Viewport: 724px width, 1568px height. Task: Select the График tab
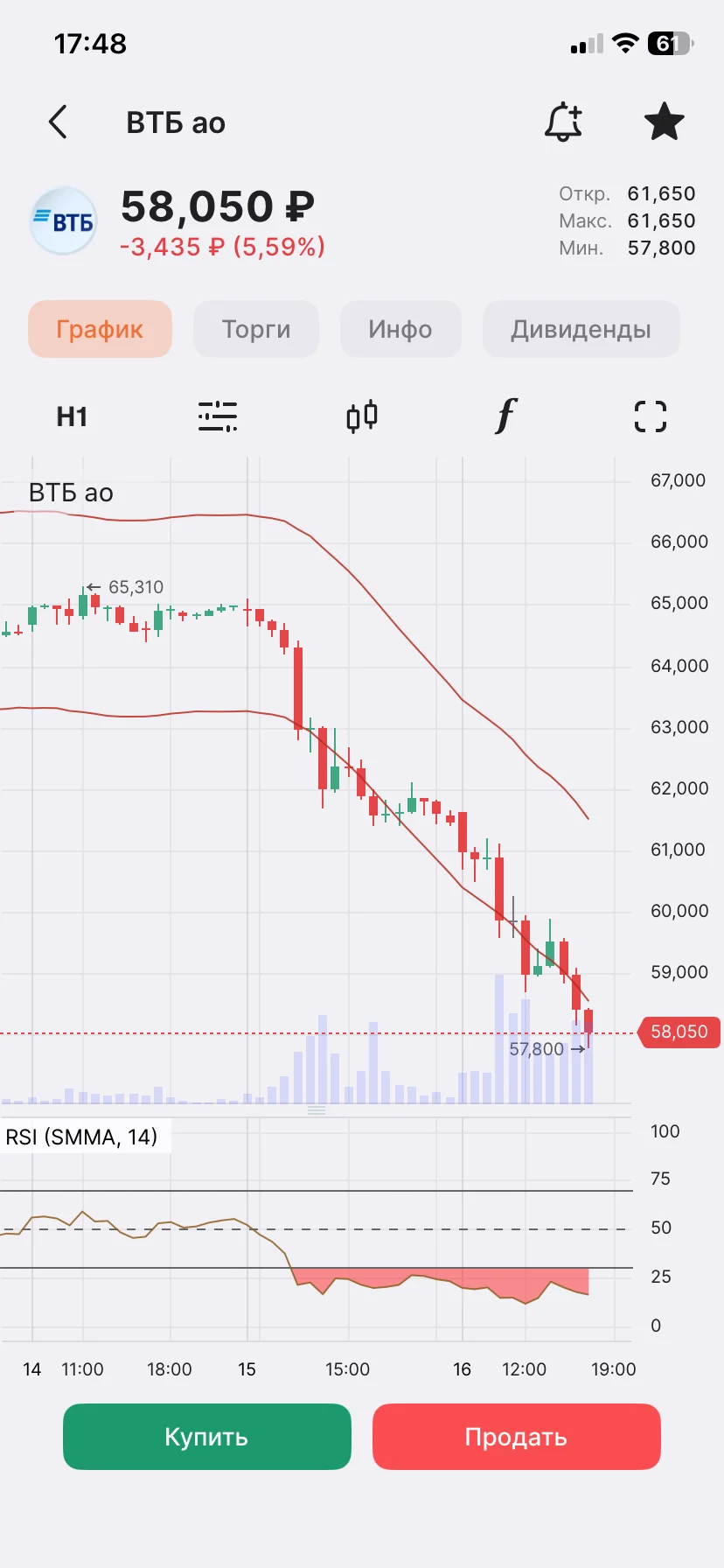pos(100,329)
